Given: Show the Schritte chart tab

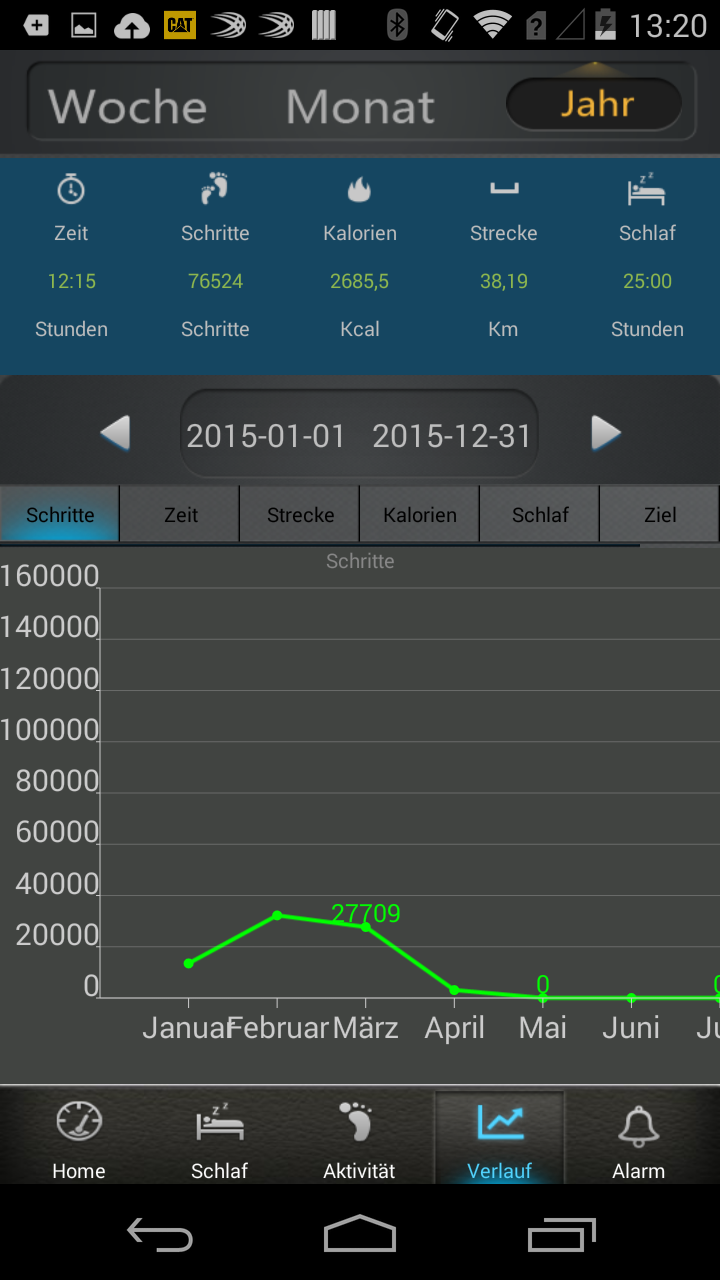Looking at the screenshot, I should pyautogui.click(x=60, y=515).
